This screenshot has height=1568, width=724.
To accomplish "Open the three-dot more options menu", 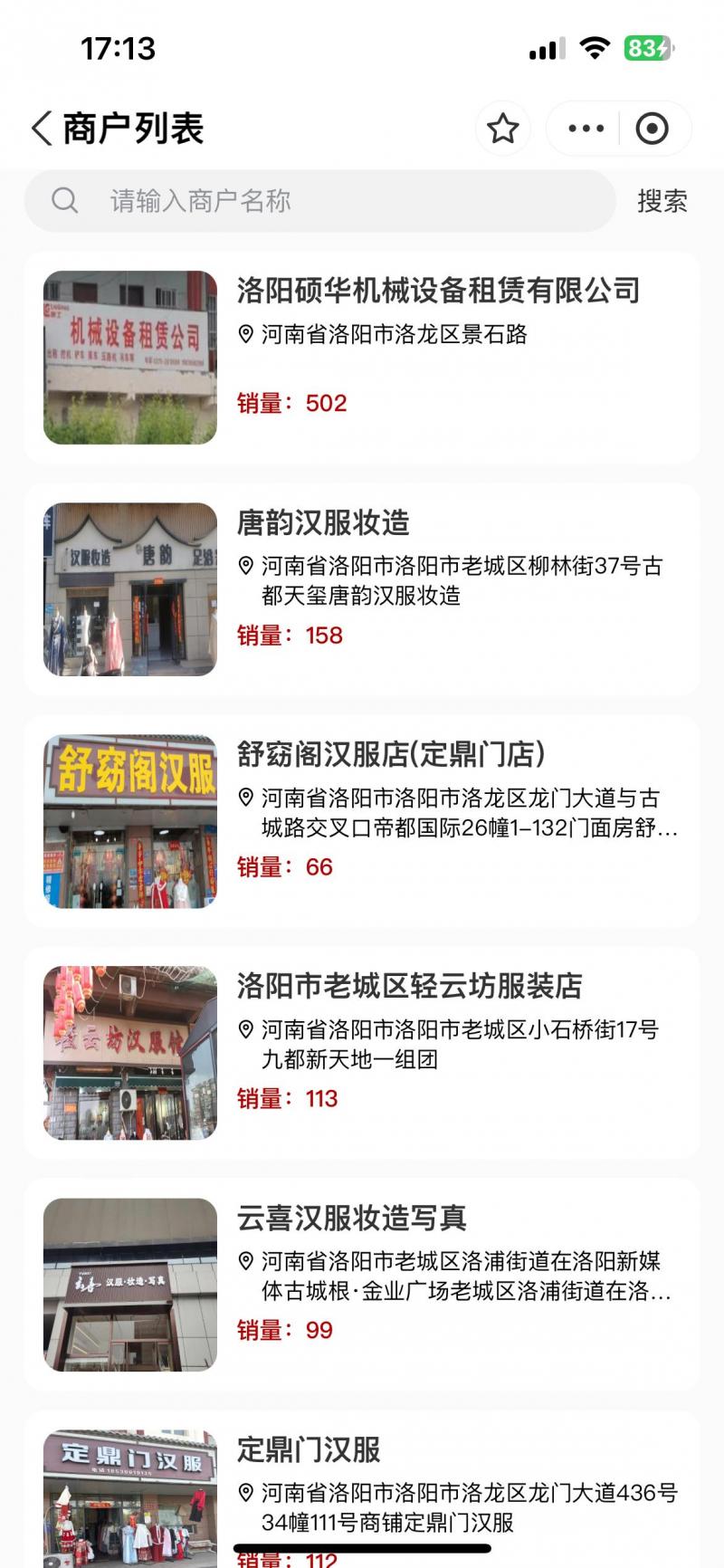I will pyautogui.click(x=586, y=129).
